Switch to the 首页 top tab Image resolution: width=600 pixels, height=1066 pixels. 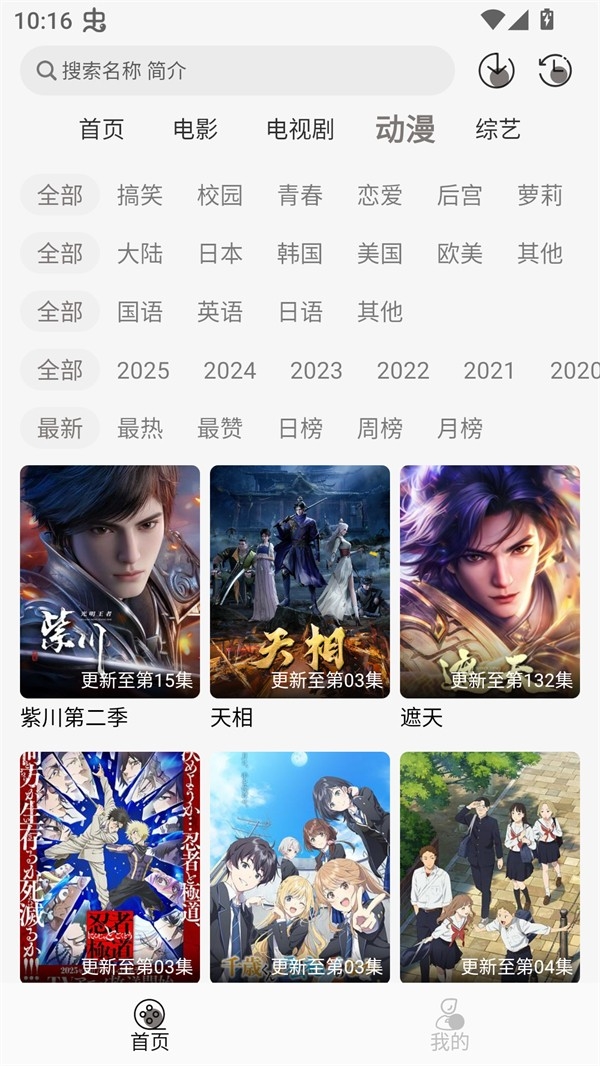coord(102,129)
